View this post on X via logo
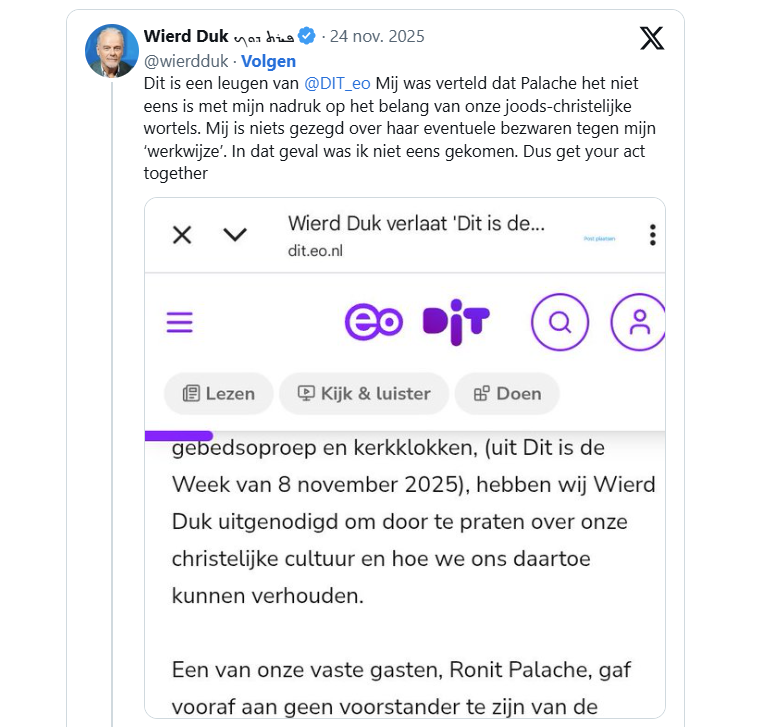The image size is (781, 727). (x=651, y=38)
